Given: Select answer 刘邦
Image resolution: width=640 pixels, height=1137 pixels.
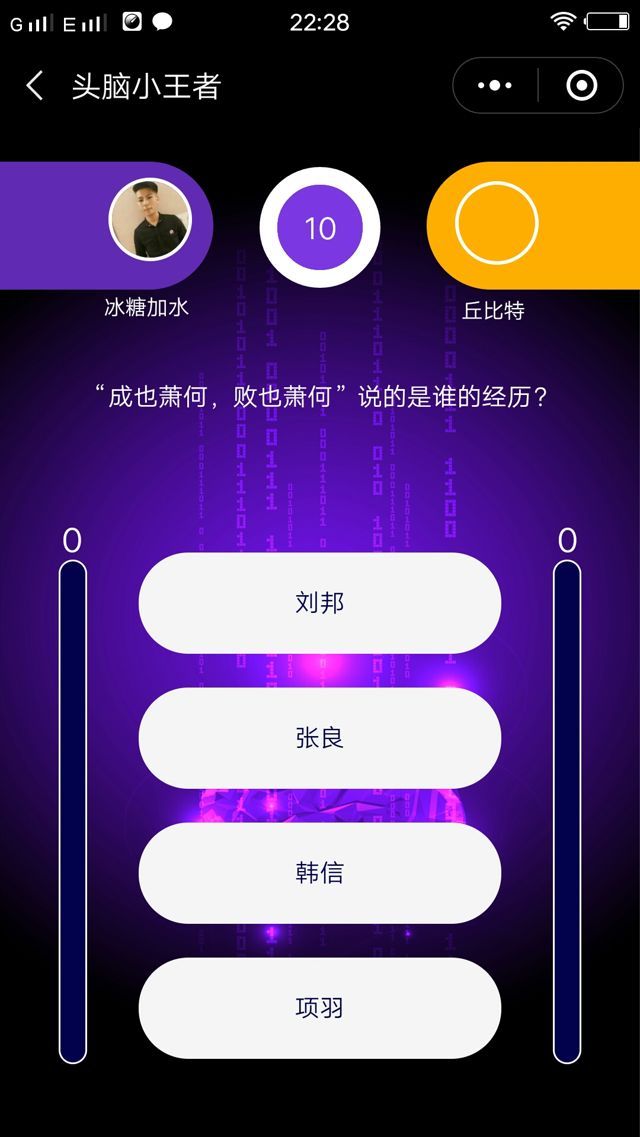Looking at the screenshot, I should pos(319,603).
